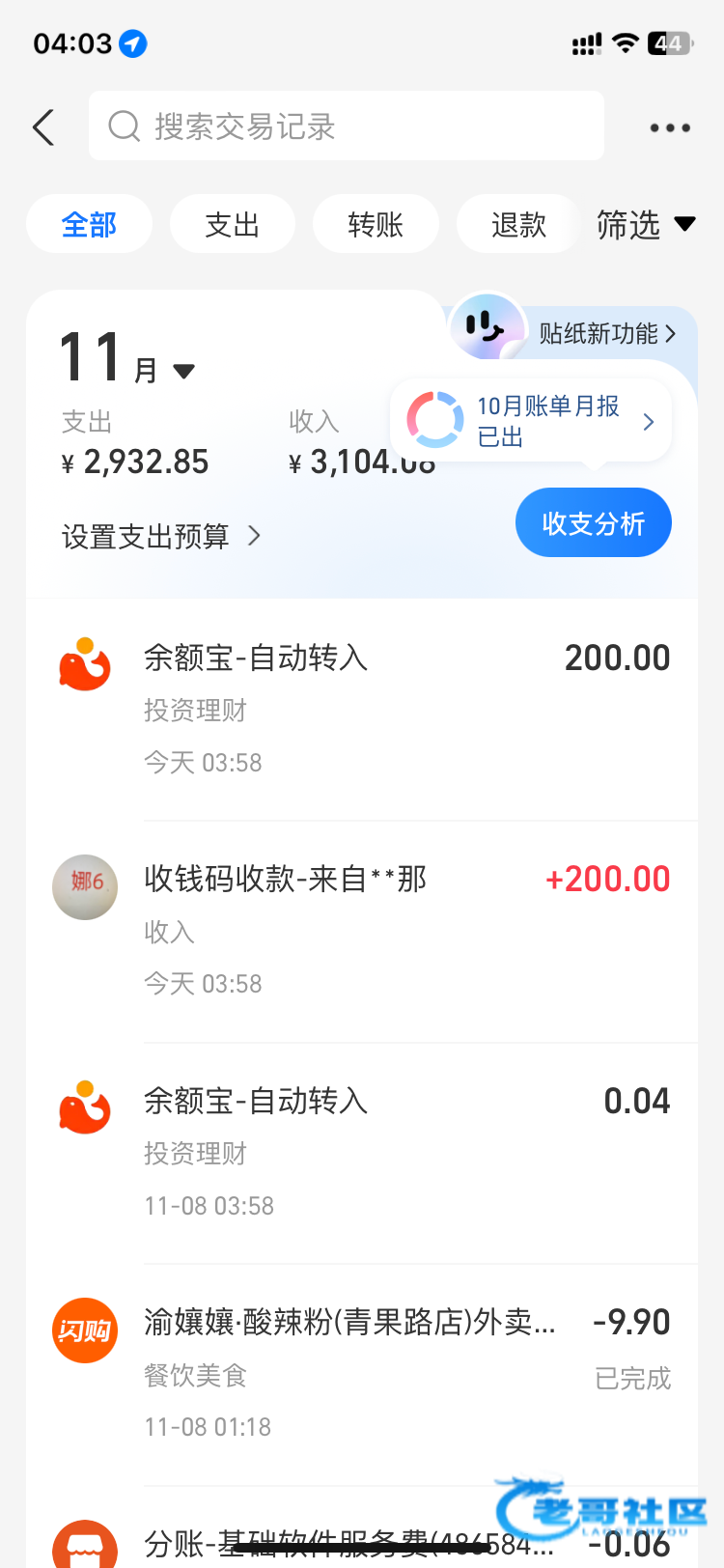Switch to the 转账 tab
Screen dimensions: 724x1568
coord(375,225)
